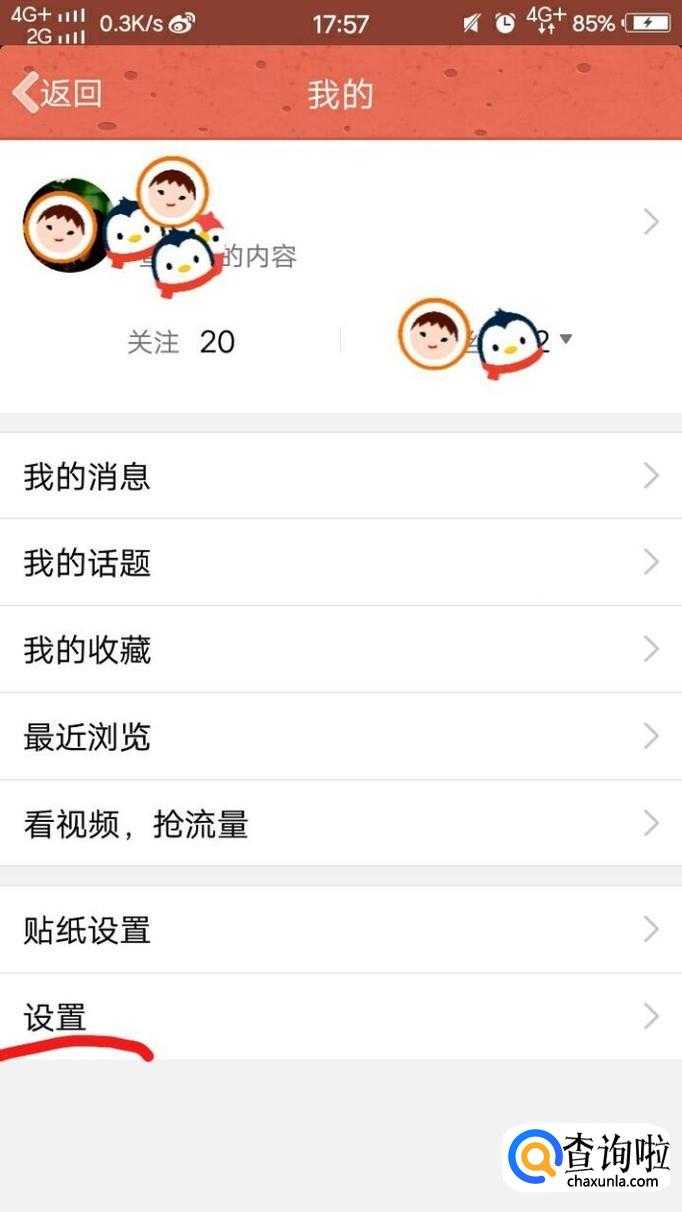Open 最近浏览 history
The width and height of the screenshot is (682, 1212).
340,737
